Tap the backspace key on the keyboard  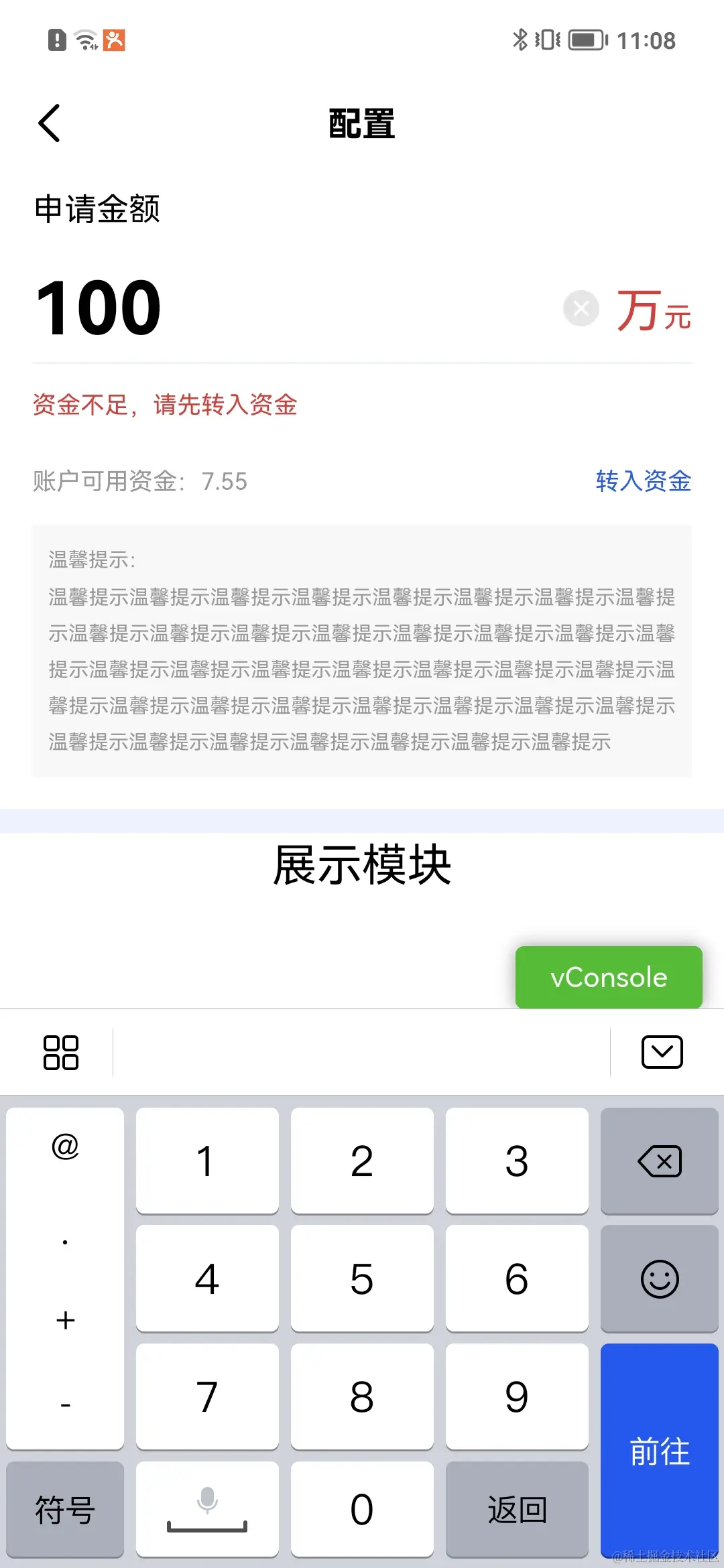(x=659, y=1161)
